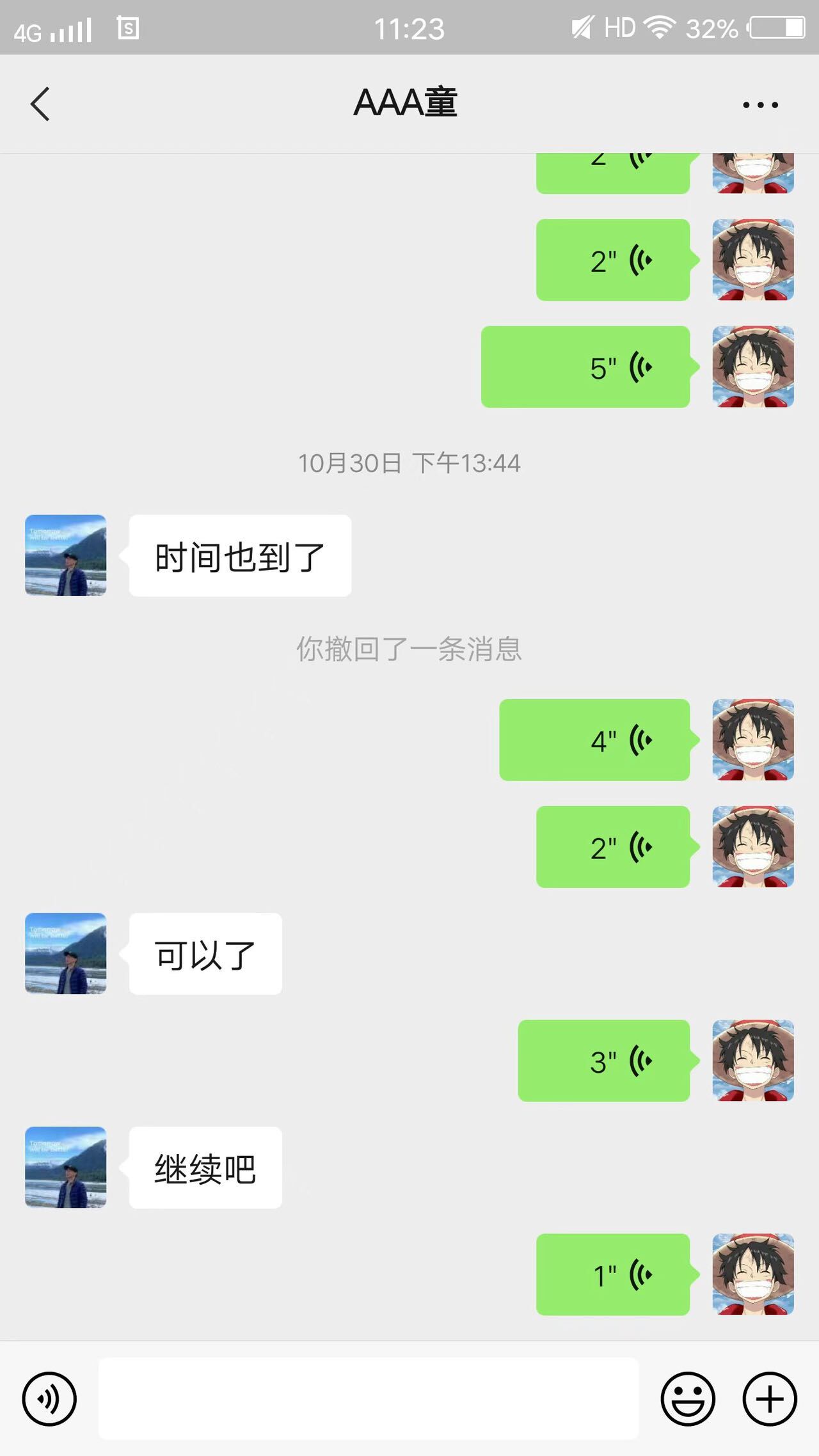Tap the '可以了' chat bubble
This screenshot has height=1456, width=819.
[x=203, y=953]
